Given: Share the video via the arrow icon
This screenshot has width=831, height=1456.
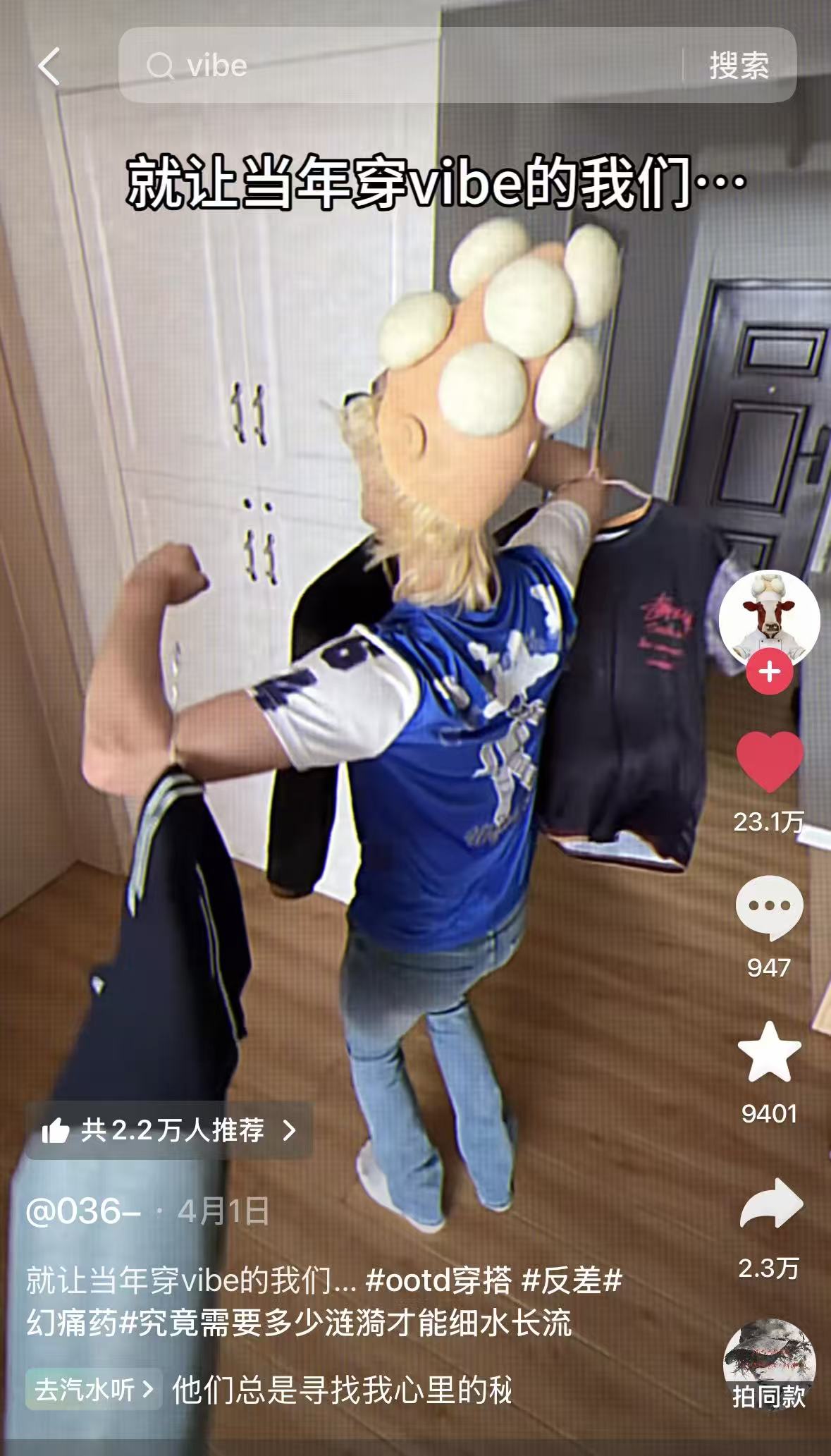Looking at the screenshot, I should pyautogui.click(x=771, y=1204).
